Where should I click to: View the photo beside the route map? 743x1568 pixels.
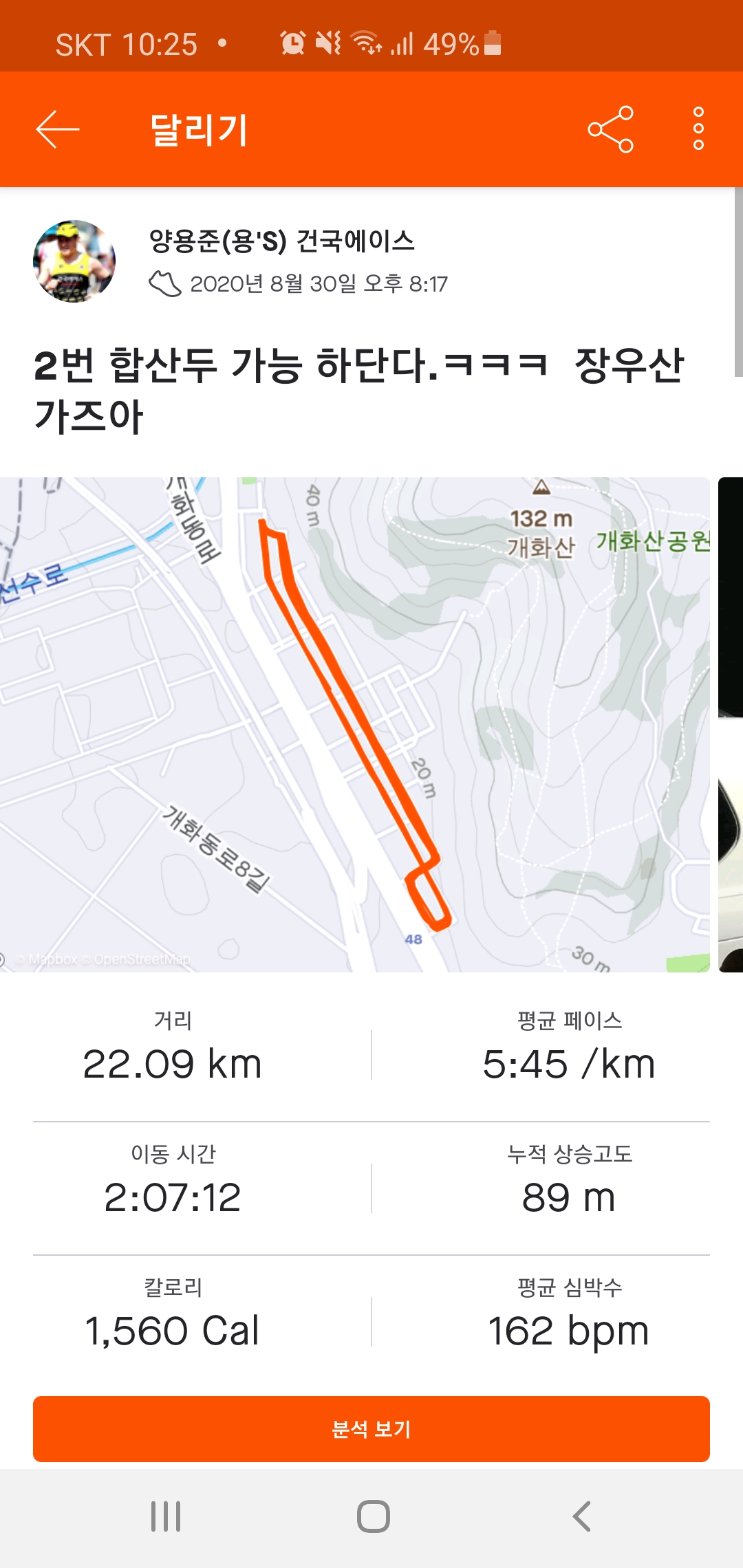click(x=731, y=724)
